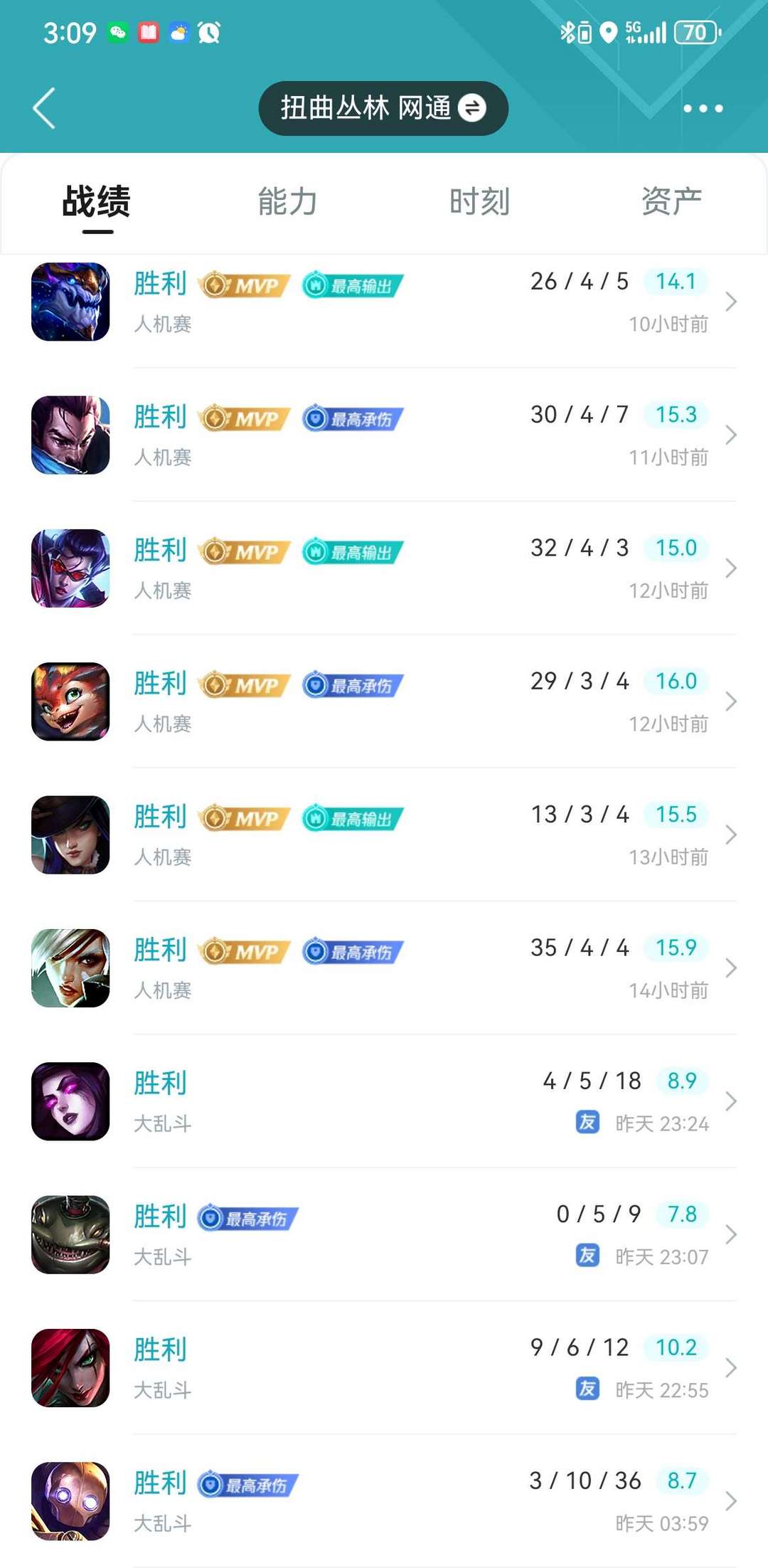Switch server via 扭曲丛林 网通 button
This screenshot has width=768, height=1568.
point(383,108)
